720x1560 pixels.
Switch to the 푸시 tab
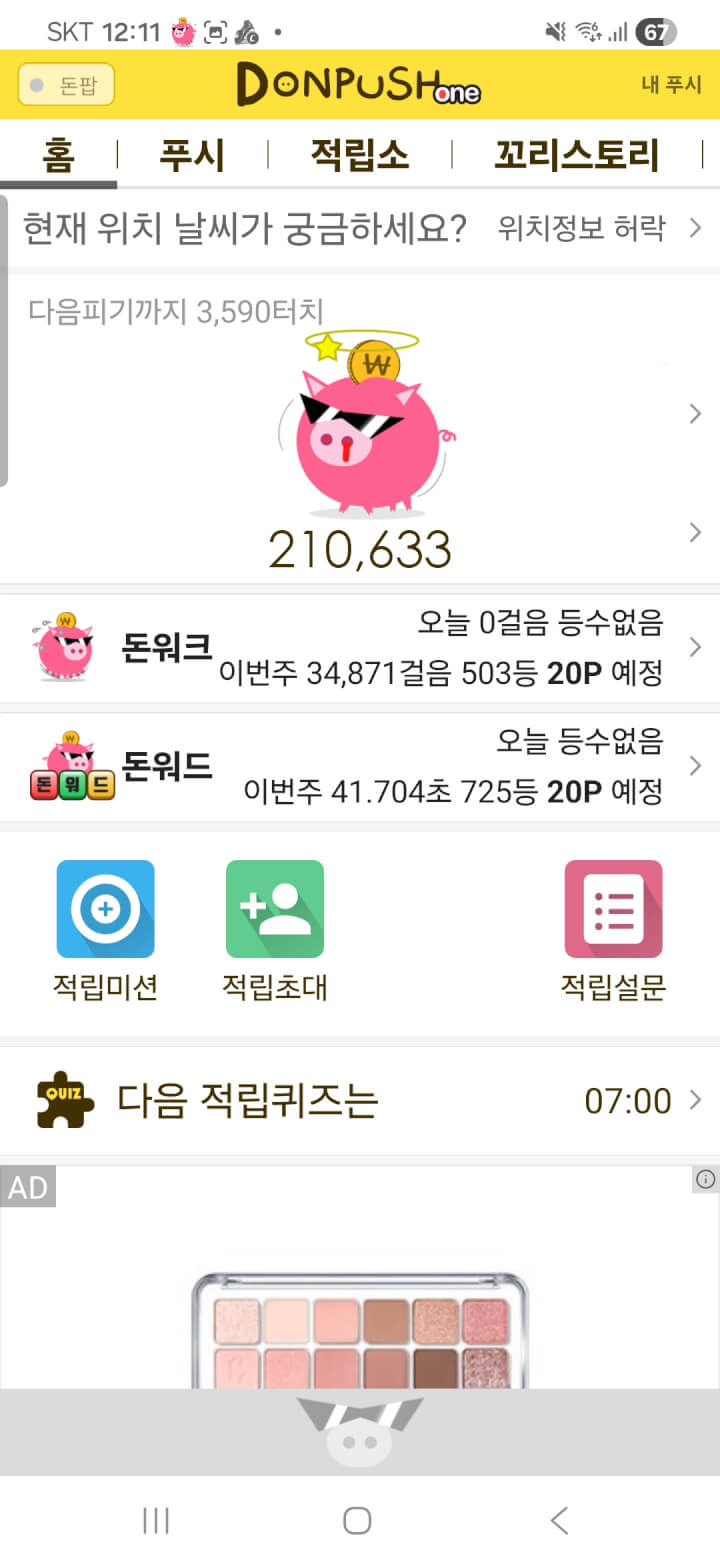tap(192, 156)
